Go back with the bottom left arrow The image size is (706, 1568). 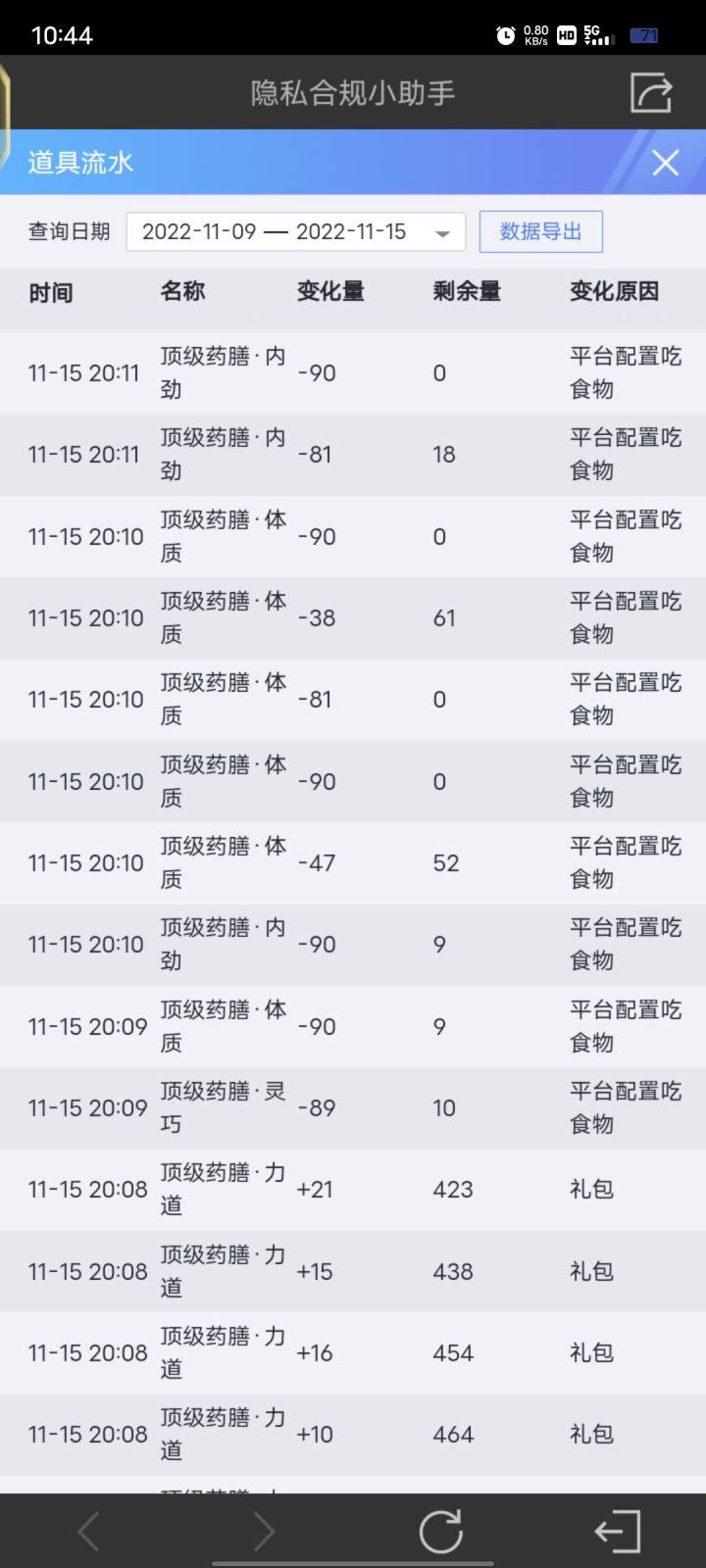coord(88,1531)
